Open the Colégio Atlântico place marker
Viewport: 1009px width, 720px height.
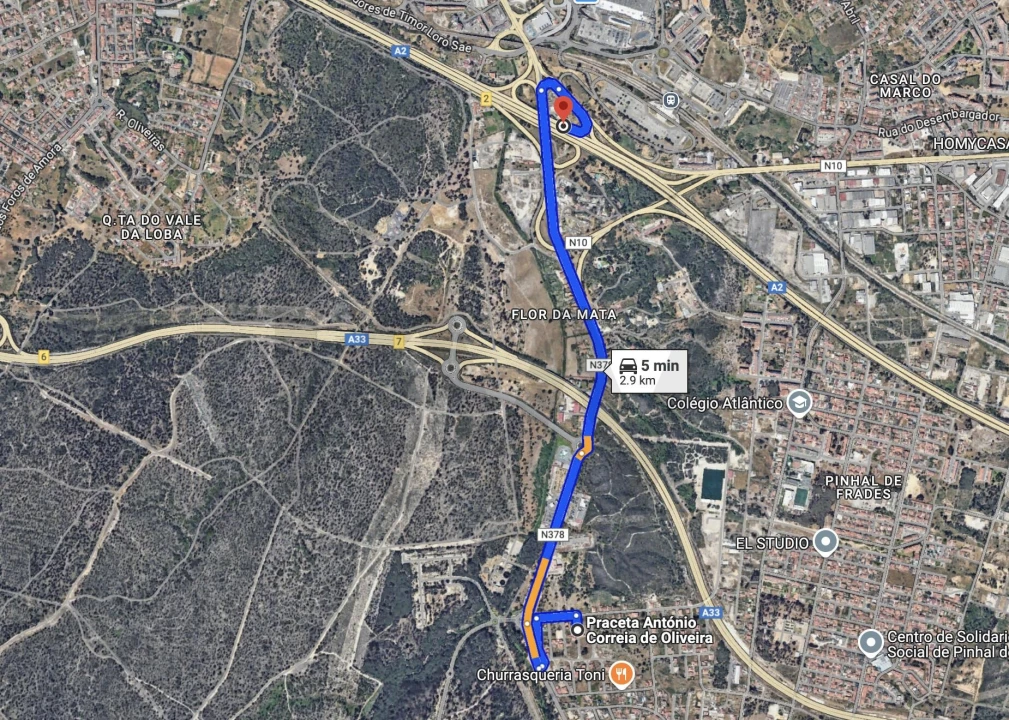(799, 402)
